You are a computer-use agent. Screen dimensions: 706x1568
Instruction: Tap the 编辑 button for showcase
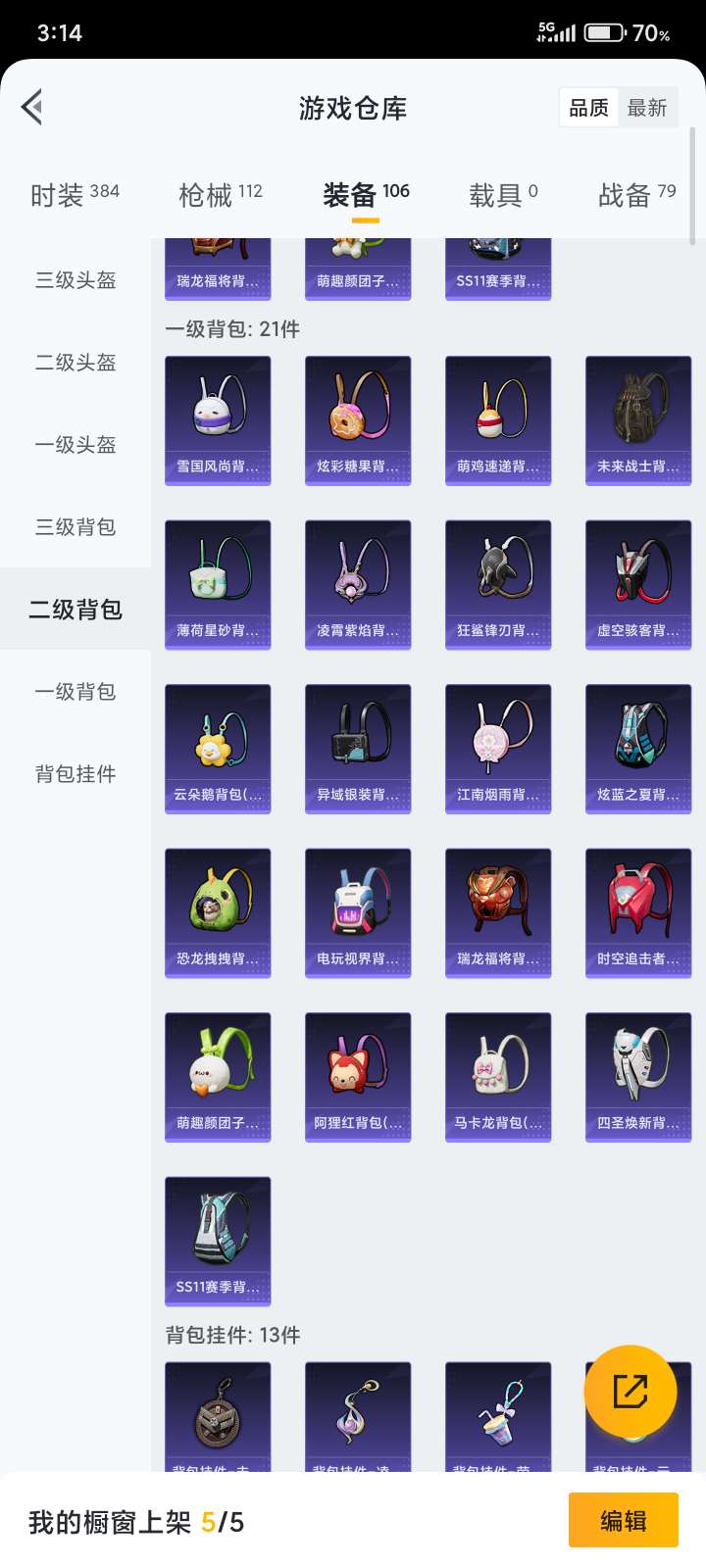(x=623, y=1520)
